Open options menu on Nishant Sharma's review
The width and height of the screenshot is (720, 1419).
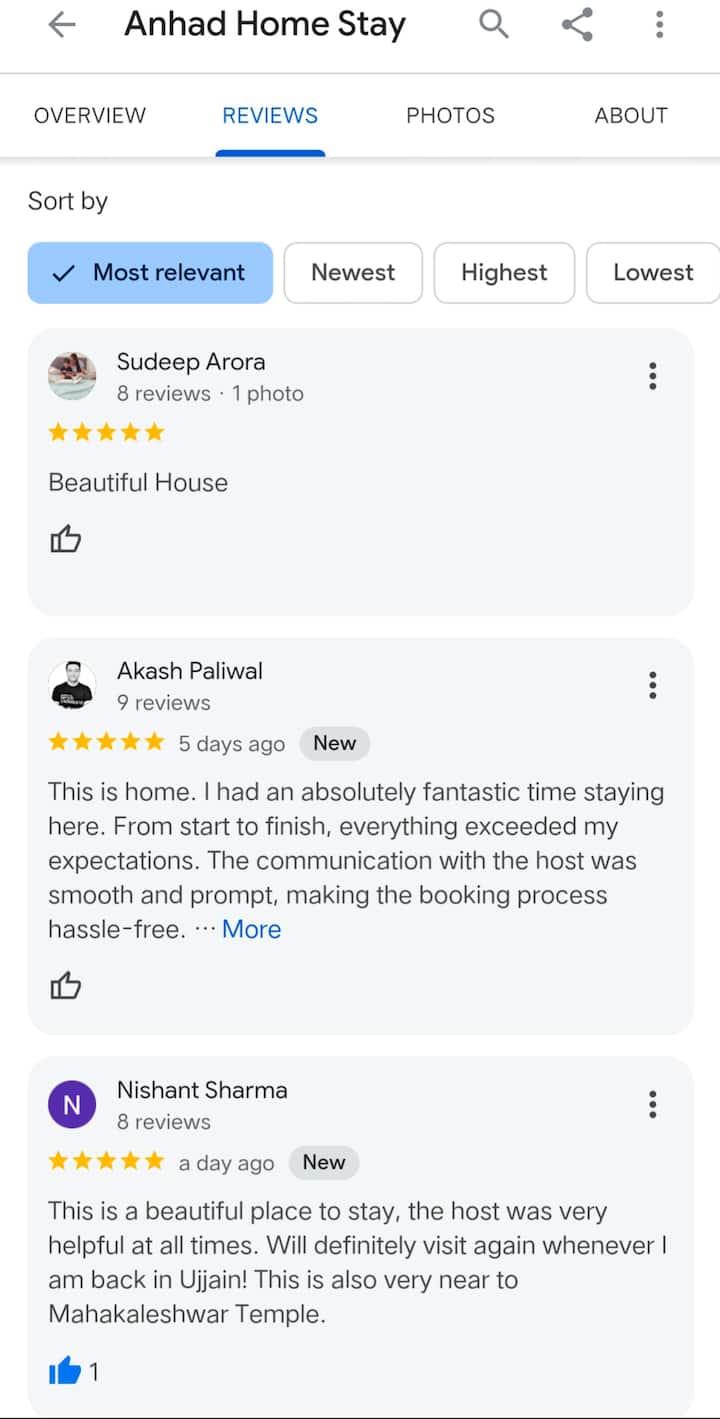pyautogui.click(x=652, y=1104)
